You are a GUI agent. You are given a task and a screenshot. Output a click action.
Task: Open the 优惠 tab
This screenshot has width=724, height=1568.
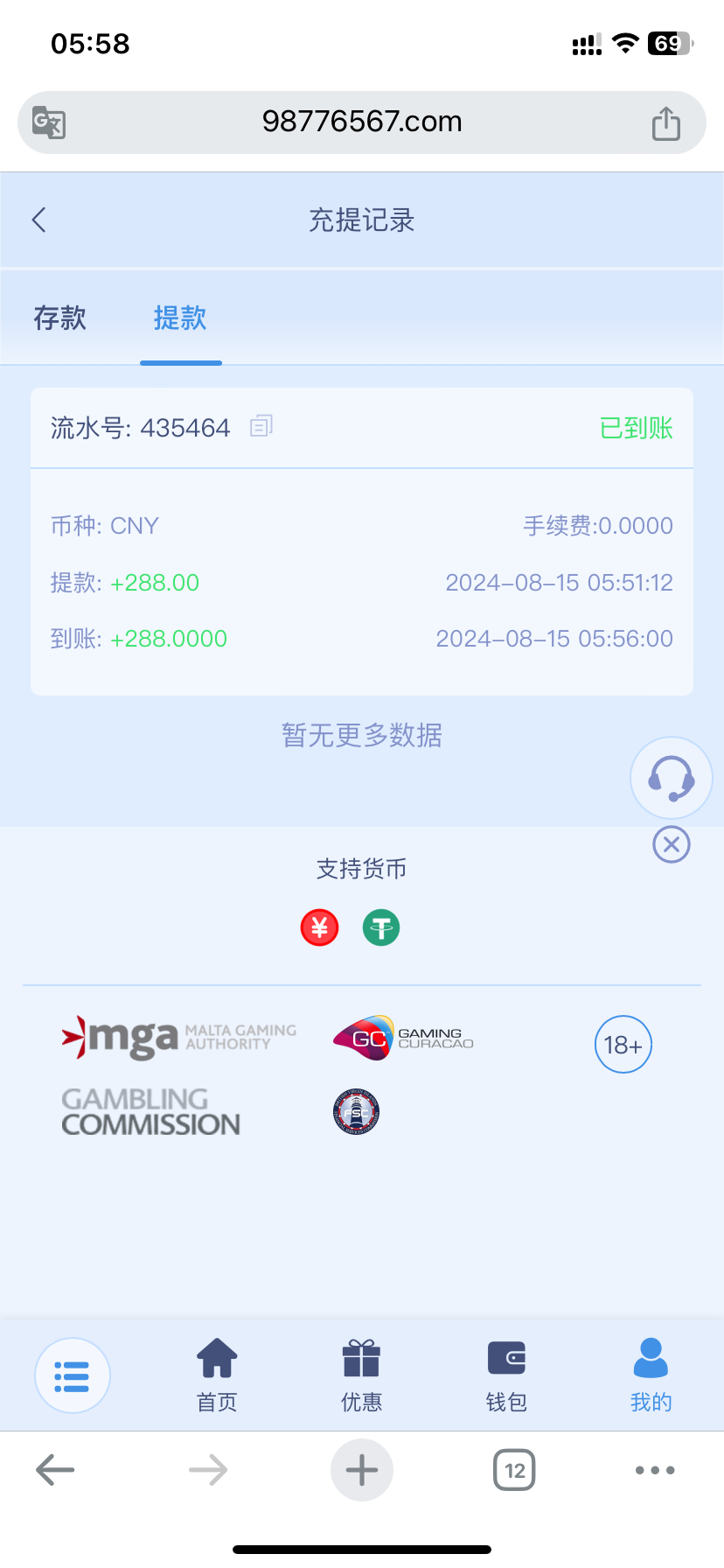[x=361, y=1375]
